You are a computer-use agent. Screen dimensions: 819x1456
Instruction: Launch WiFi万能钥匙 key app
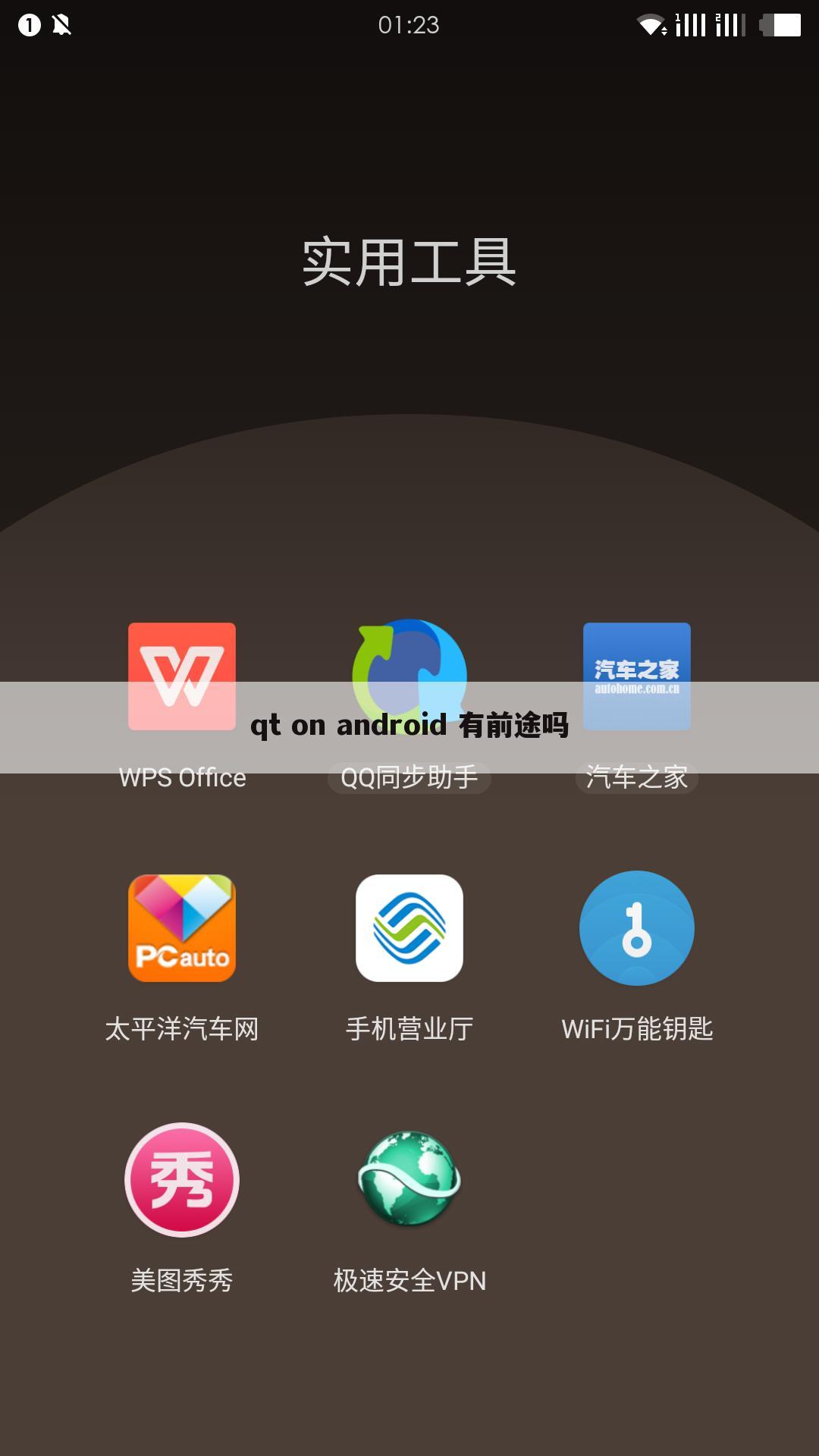[x=637, y=927]
